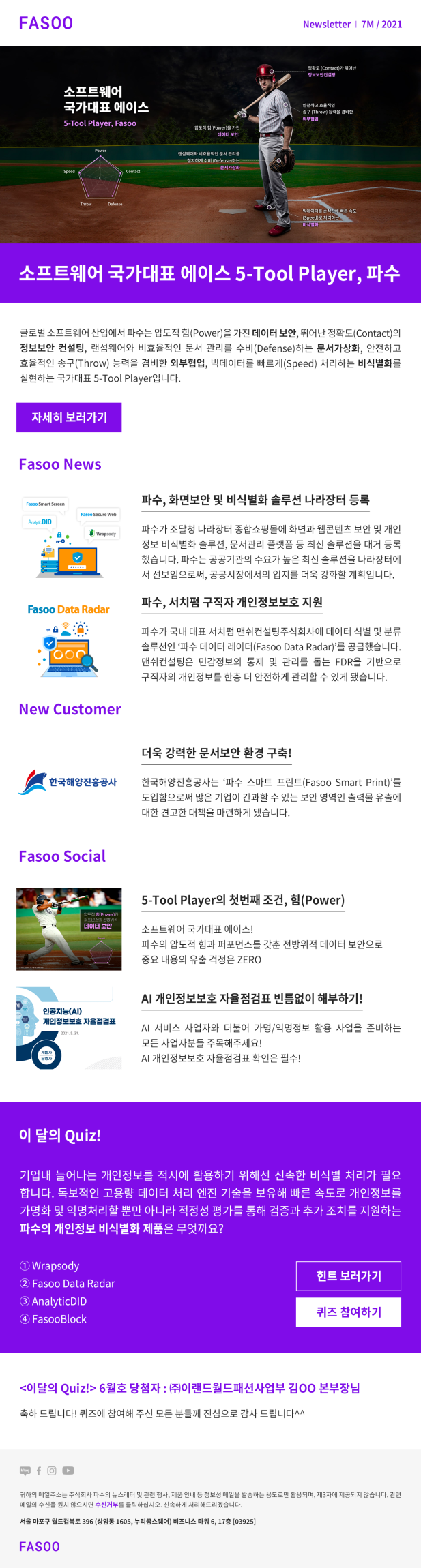Open the 나라장터 등록 news article
Image resolution: width=421 pixels, height=1568 pixels.
coord(255,500)
